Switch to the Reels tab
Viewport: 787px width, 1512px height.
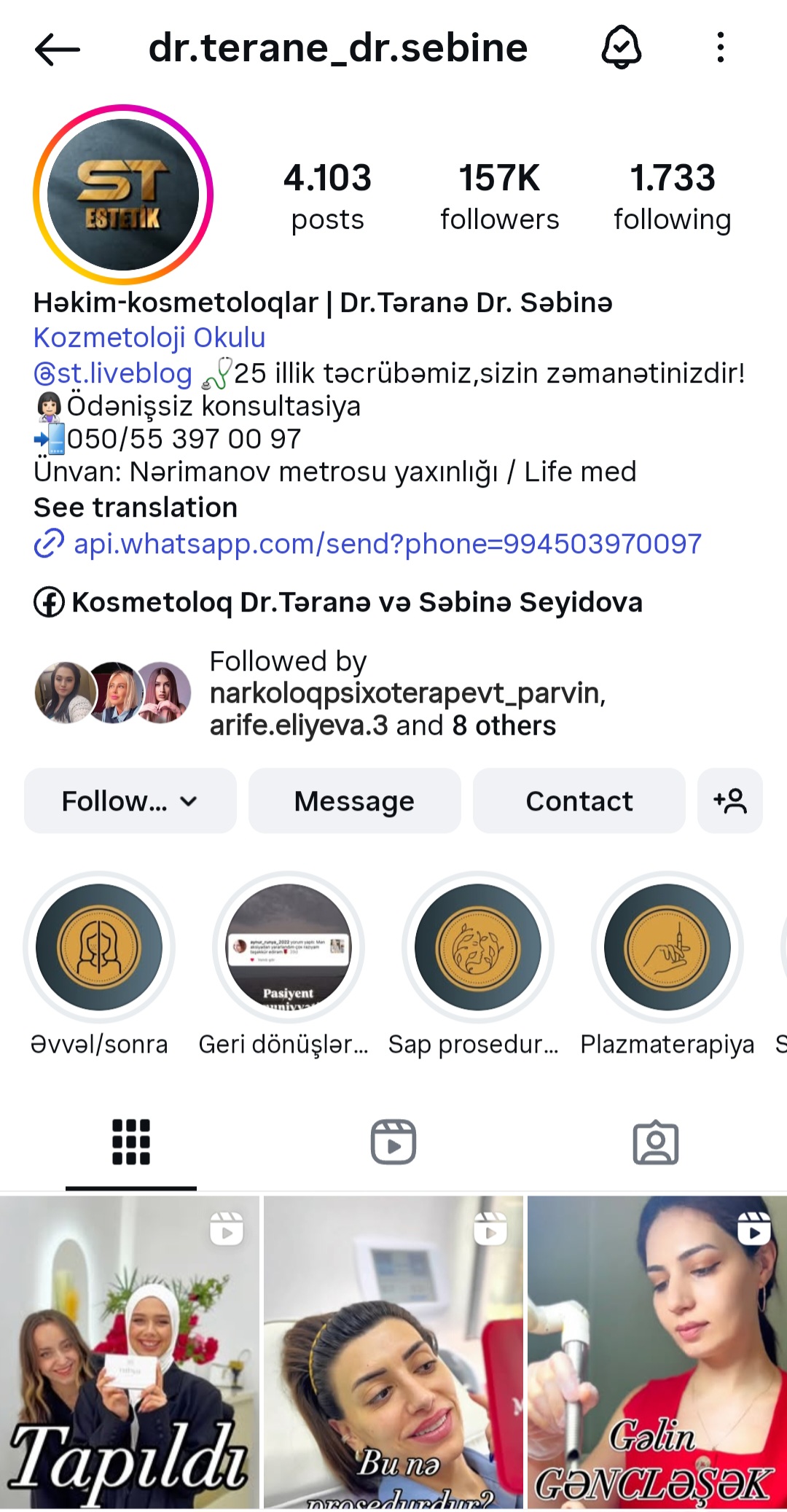click(393, 1142)
